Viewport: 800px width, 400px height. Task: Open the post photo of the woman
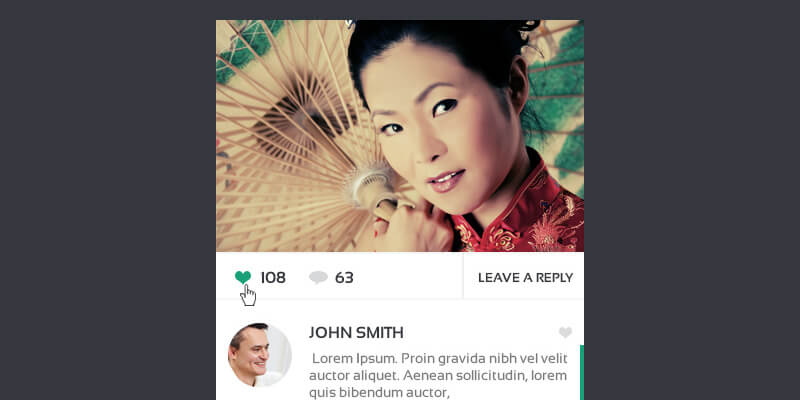[400, 136]
